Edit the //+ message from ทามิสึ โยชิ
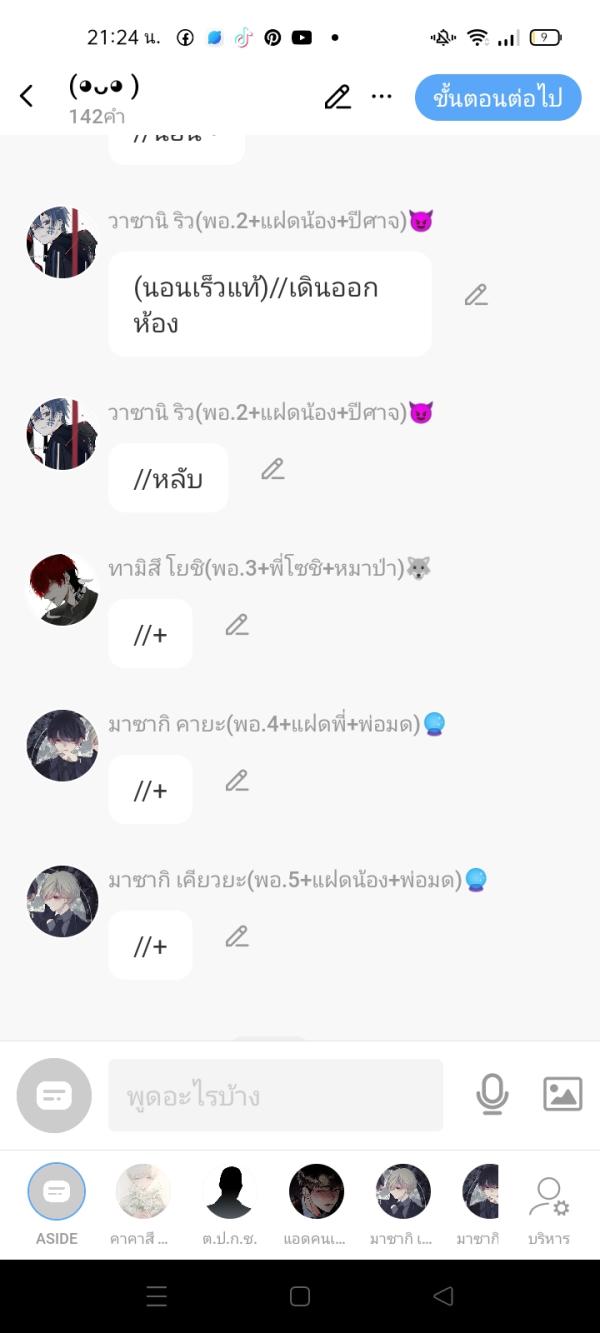Screen dimensions: 600x1333 coord(237,625)
